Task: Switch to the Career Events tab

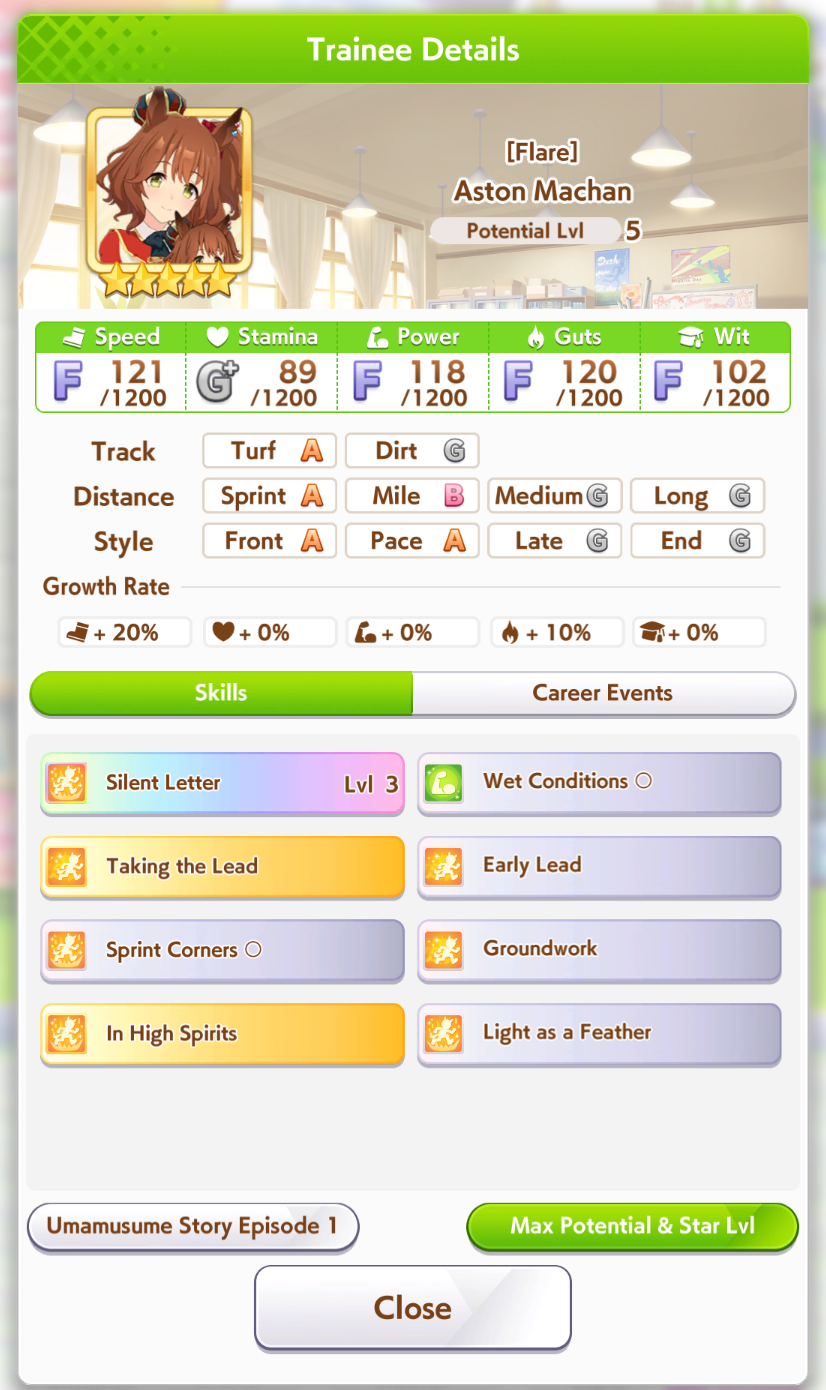Action: 603,693
